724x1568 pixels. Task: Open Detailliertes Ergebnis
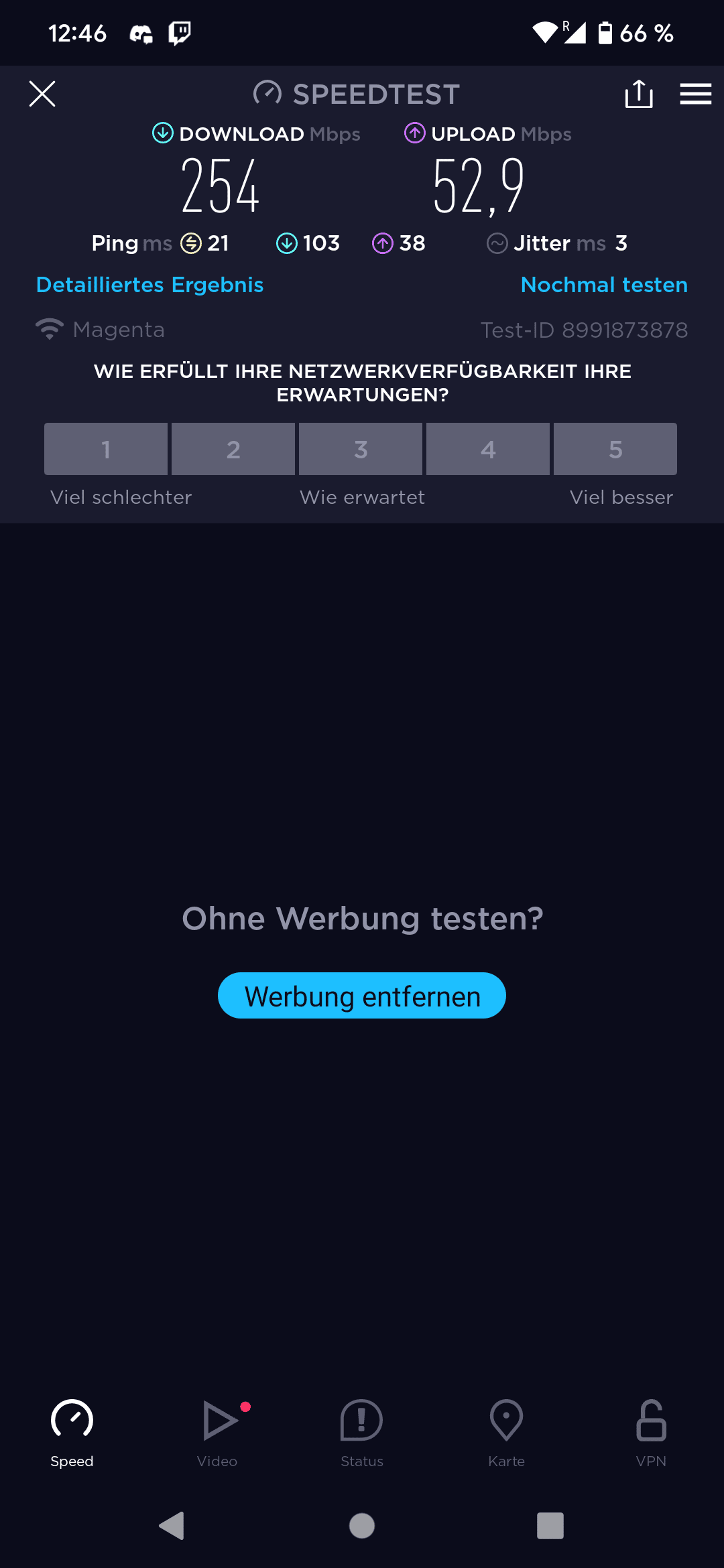pyautogui.click(x=149, y=285)
